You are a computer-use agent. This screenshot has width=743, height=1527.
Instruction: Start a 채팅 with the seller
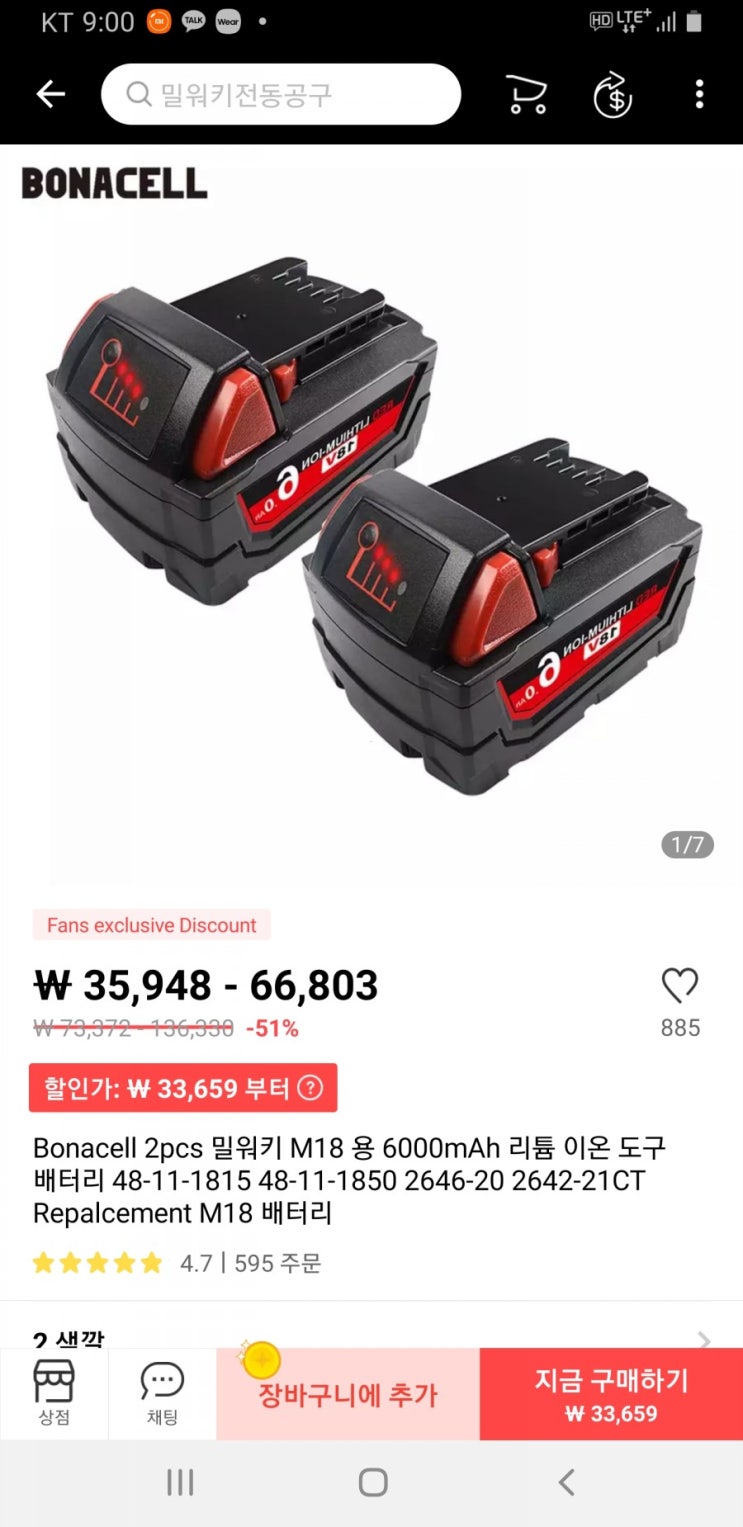click(162, 1393)
